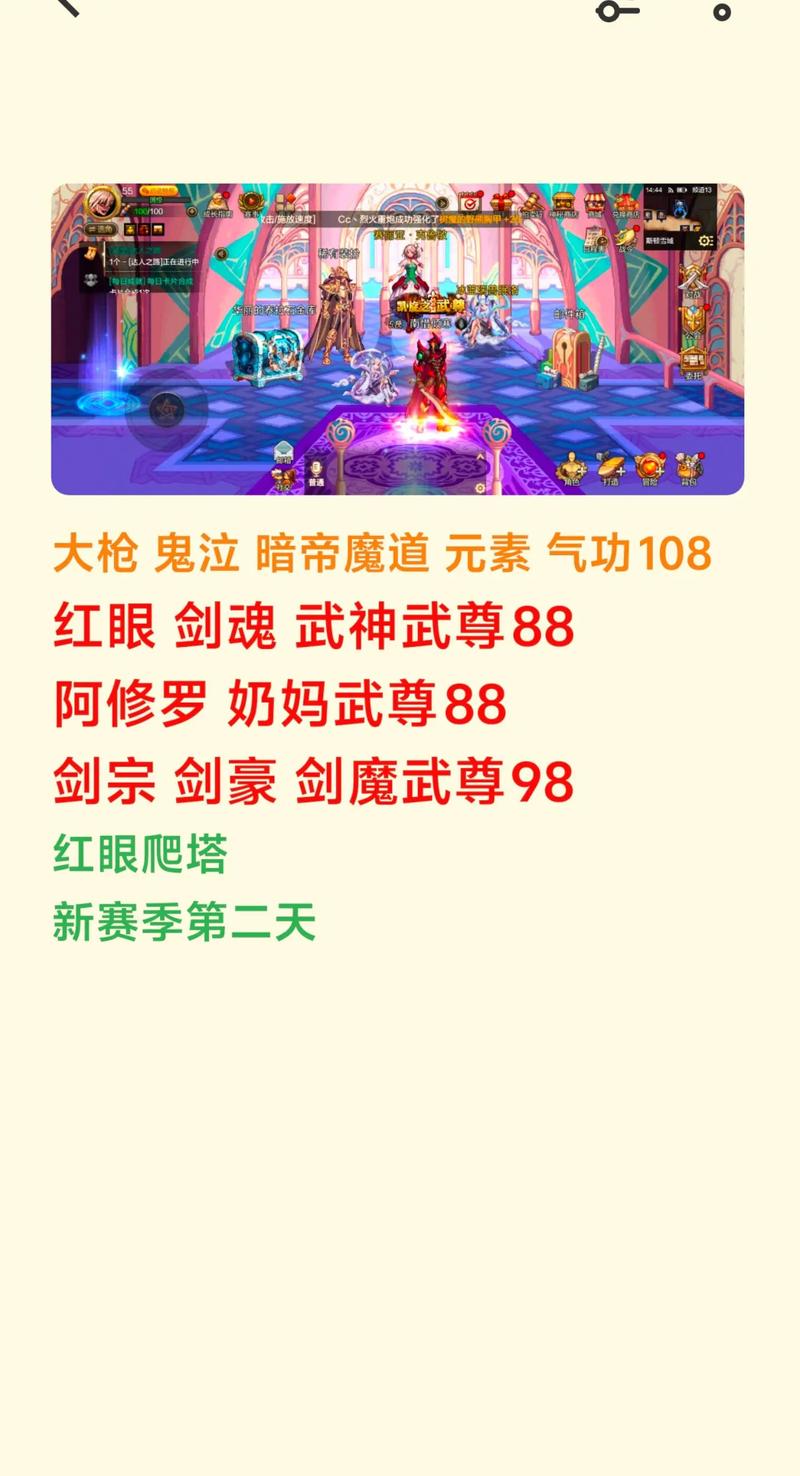Open the Forge (打造) panel
This screenshot has height=1476, width=800.
(610, 468)
